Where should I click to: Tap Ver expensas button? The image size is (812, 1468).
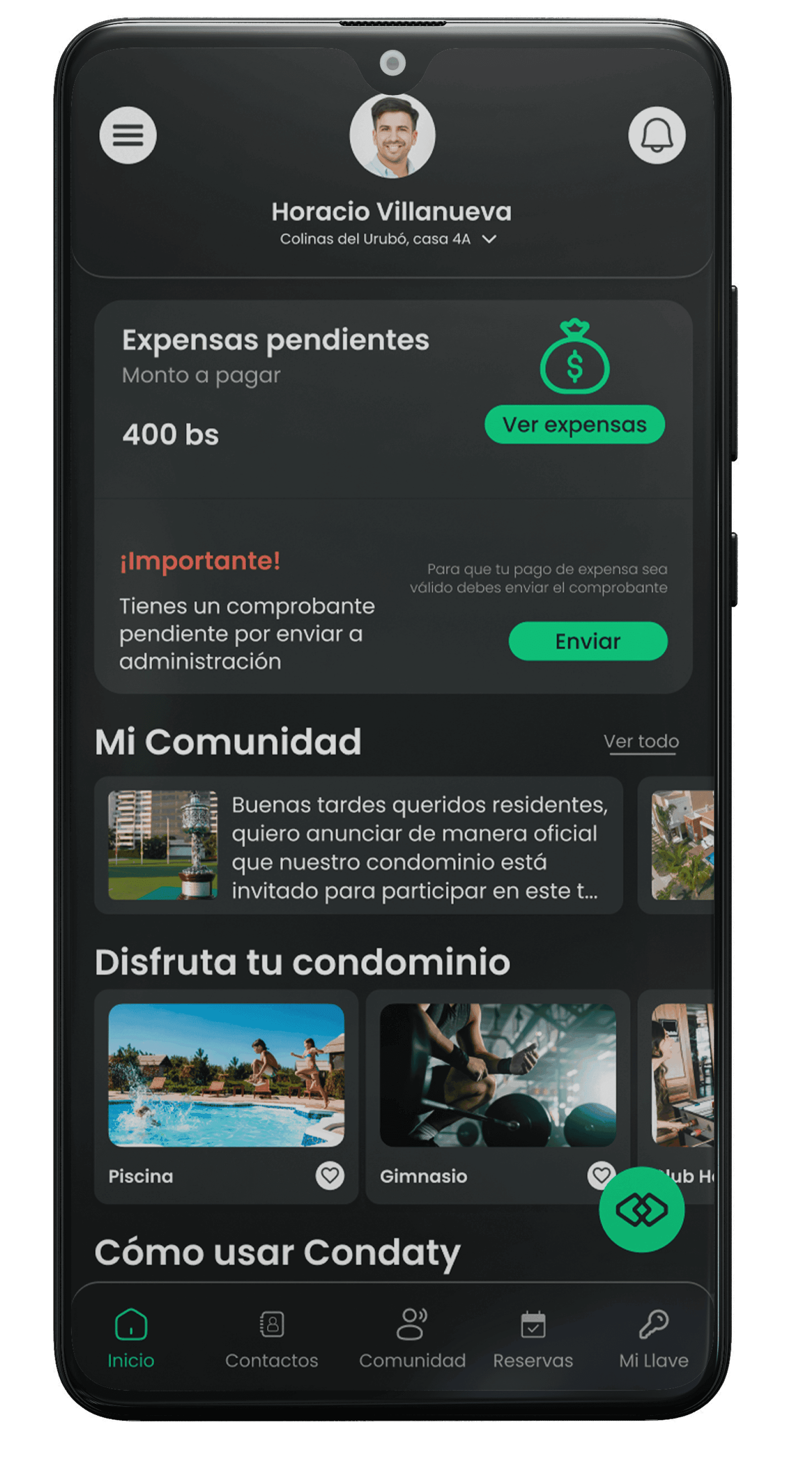click(574, 424)
